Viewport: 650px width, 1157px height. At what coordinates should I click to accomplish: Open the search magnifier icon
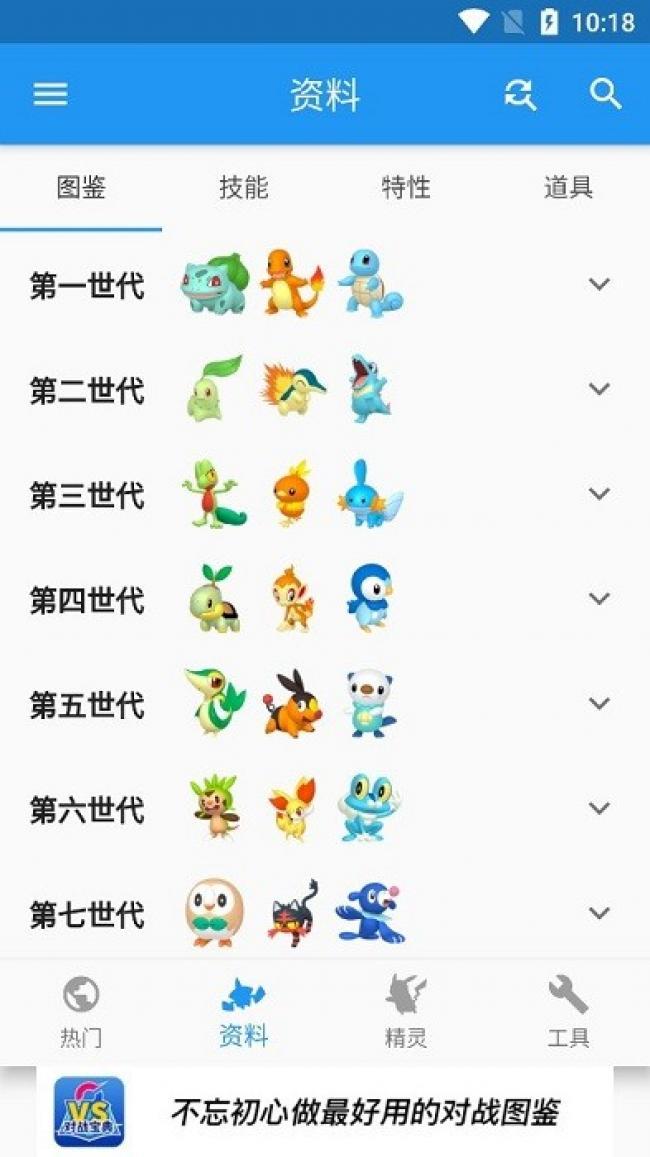606,94
